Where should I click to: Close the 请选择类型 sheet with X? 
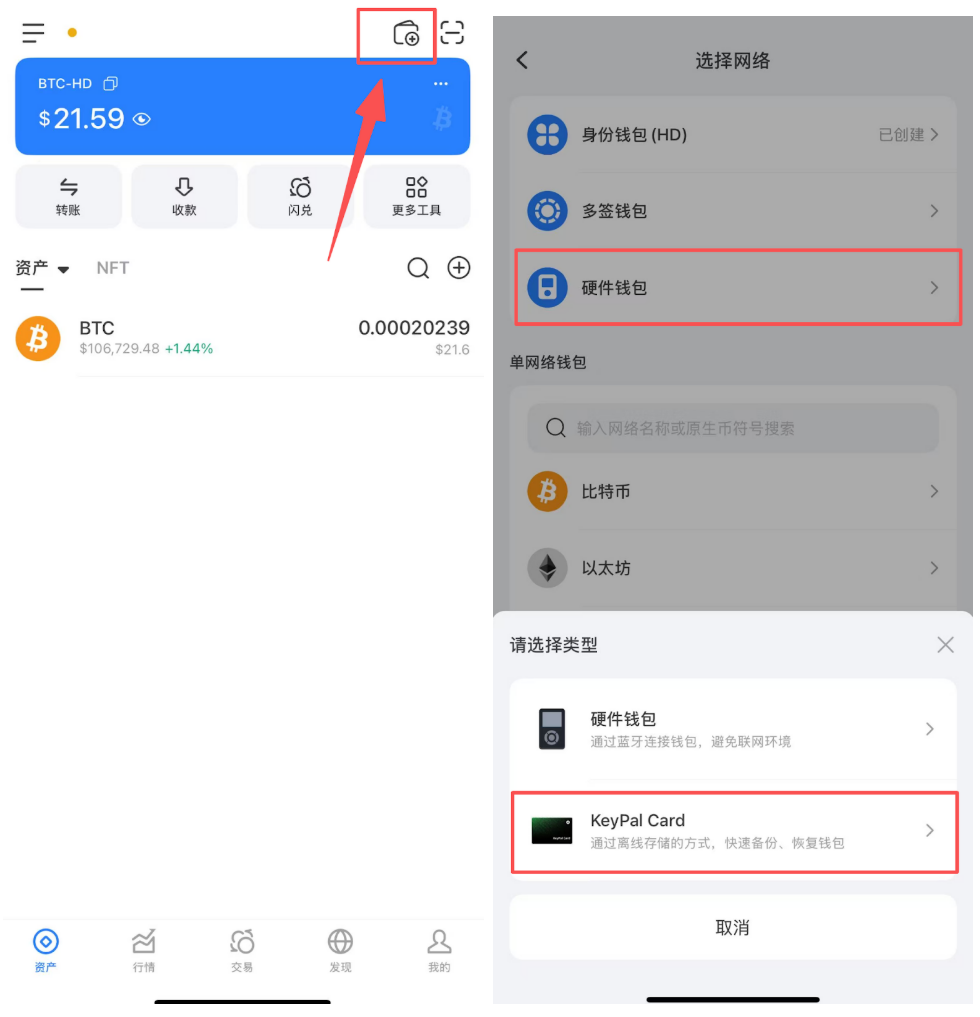945,645
